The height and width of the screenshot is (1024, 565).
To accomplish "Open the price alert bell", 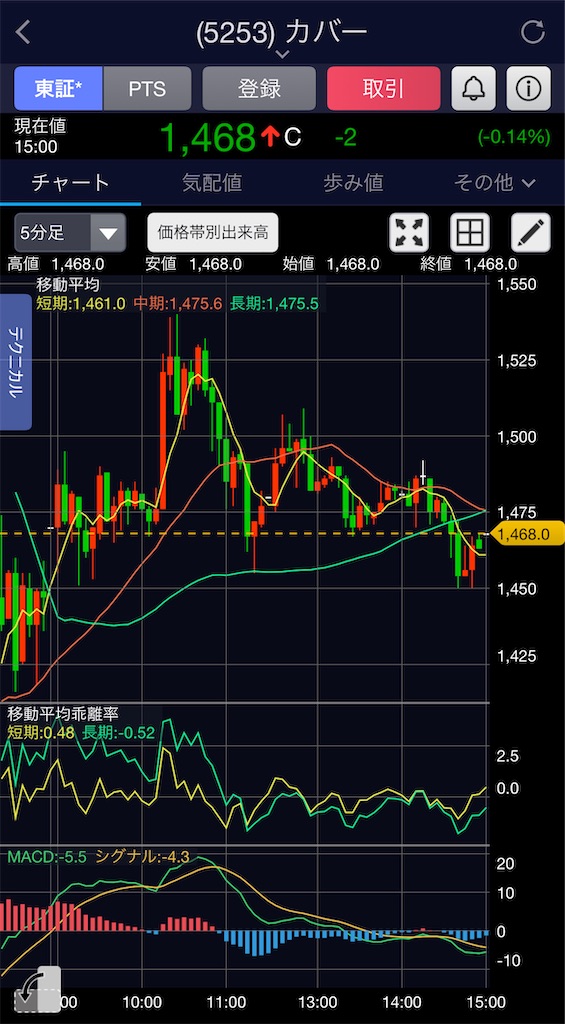I will tap(474, 88).
